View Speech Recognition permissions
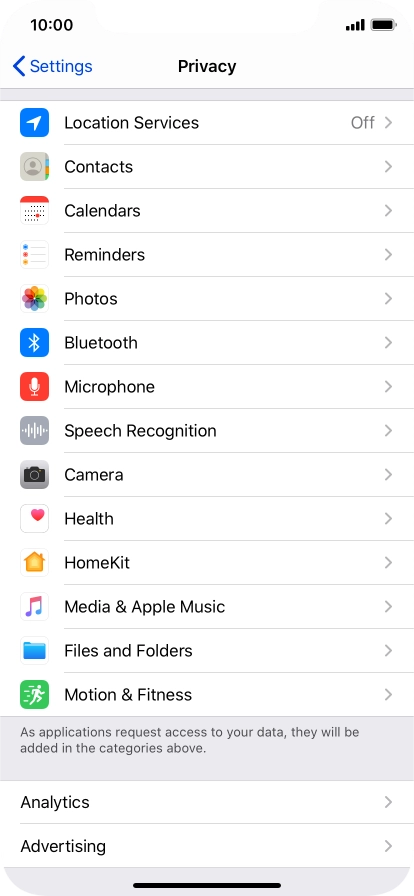 pyautogui.click(x=207, y=431)
